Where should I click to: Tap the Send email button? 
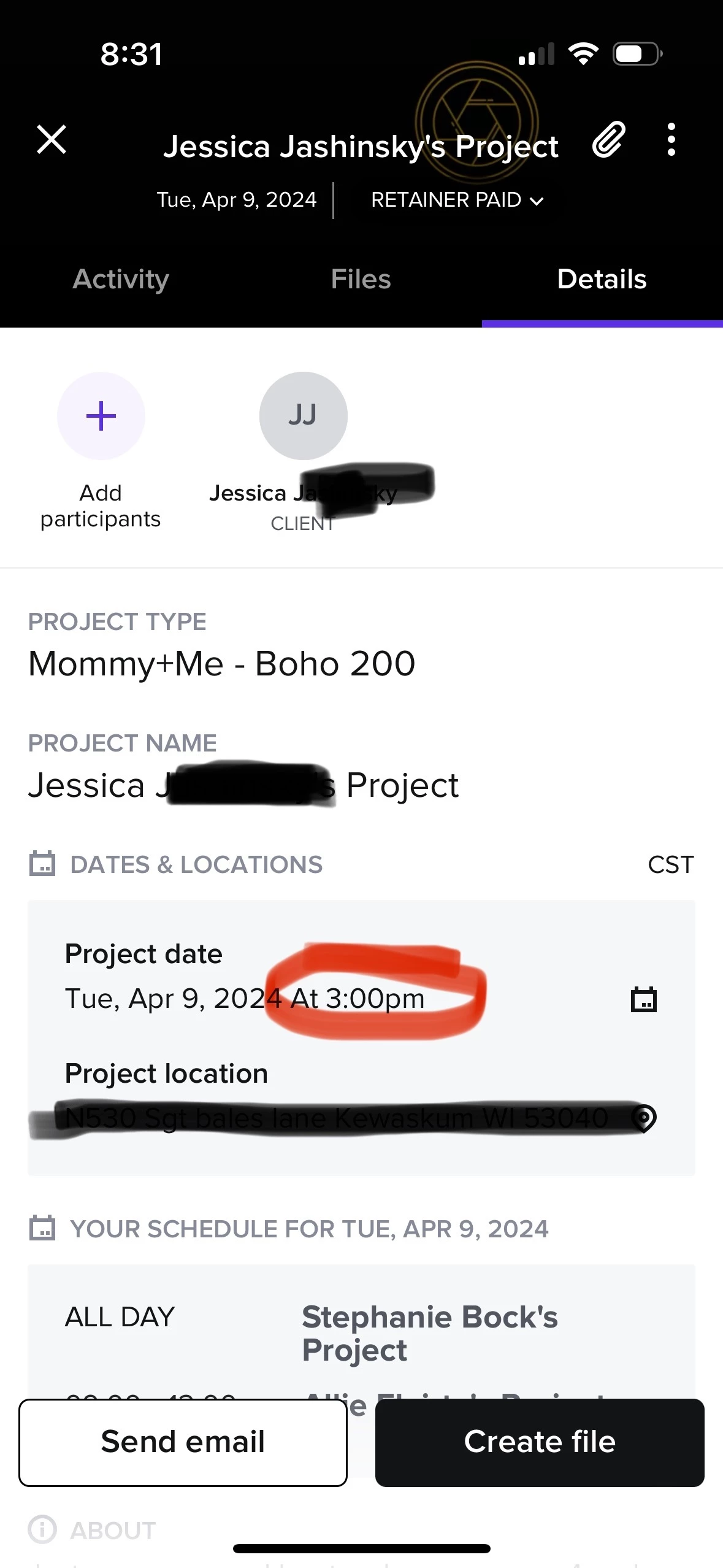183,1442
